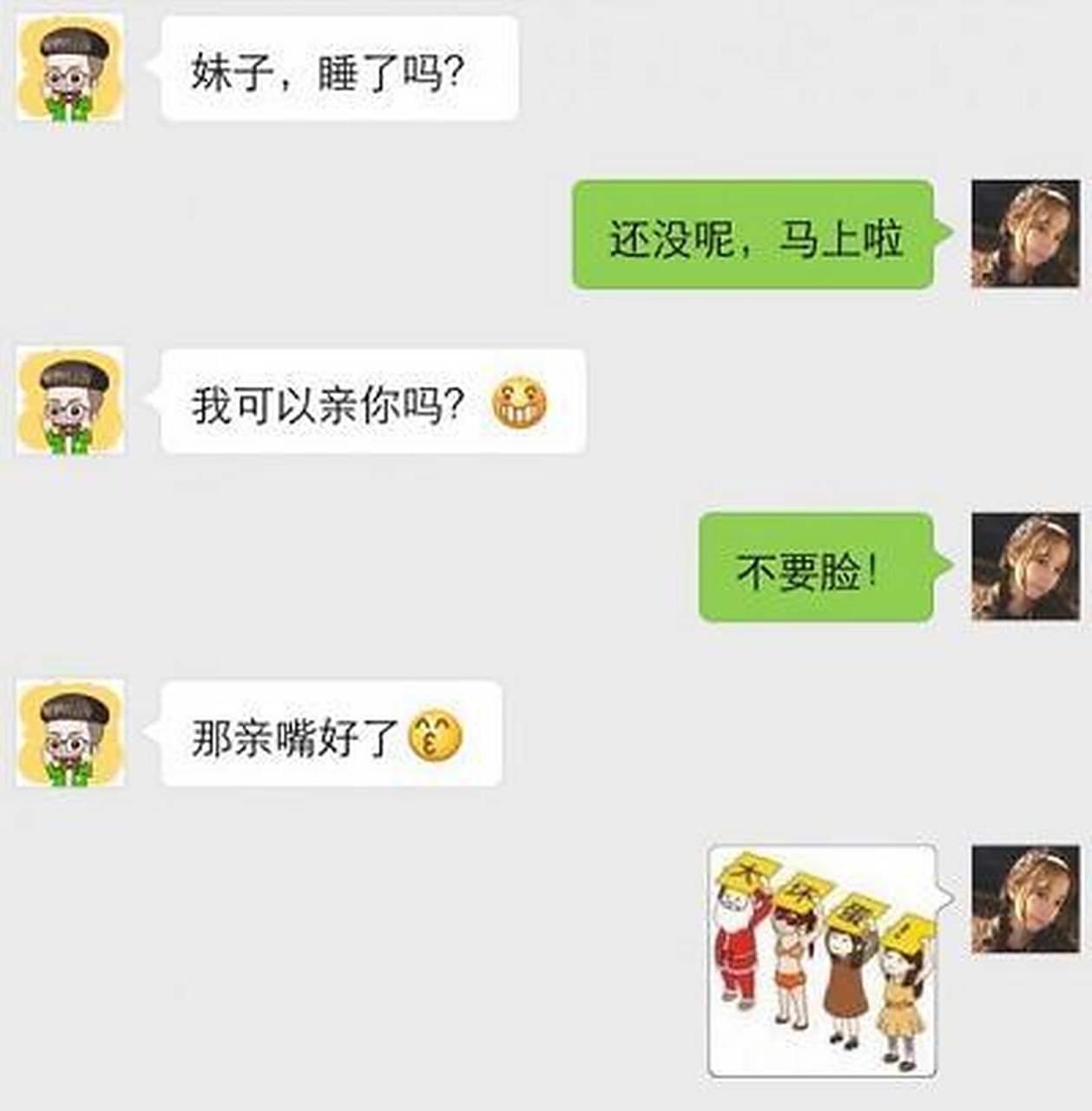View the profile photo beside "不要脸!"

[x=1025, y=566]
